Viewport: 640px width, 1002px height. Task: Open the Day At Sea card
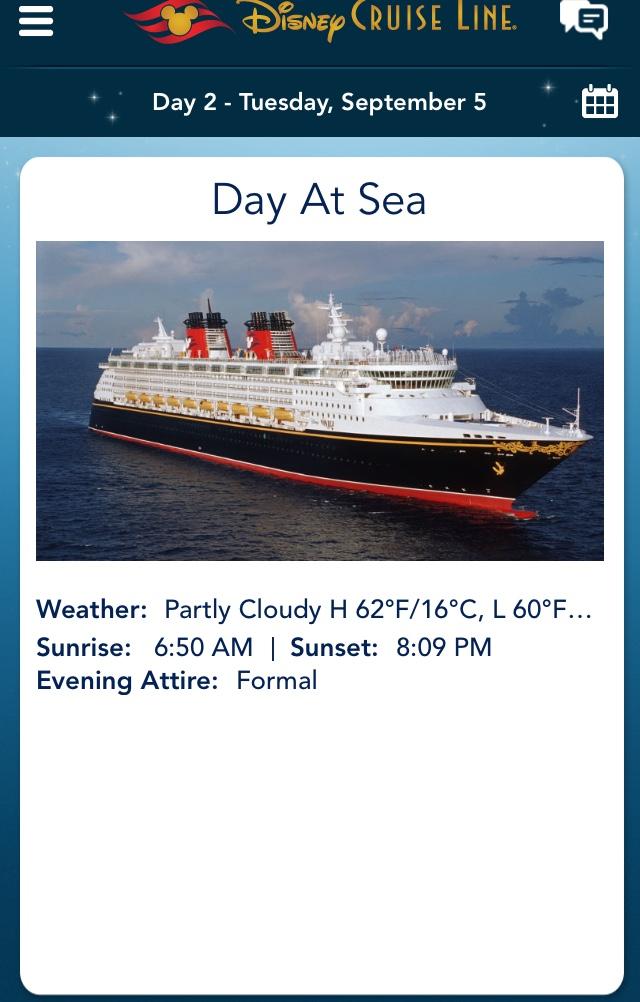tap(321, 575)
